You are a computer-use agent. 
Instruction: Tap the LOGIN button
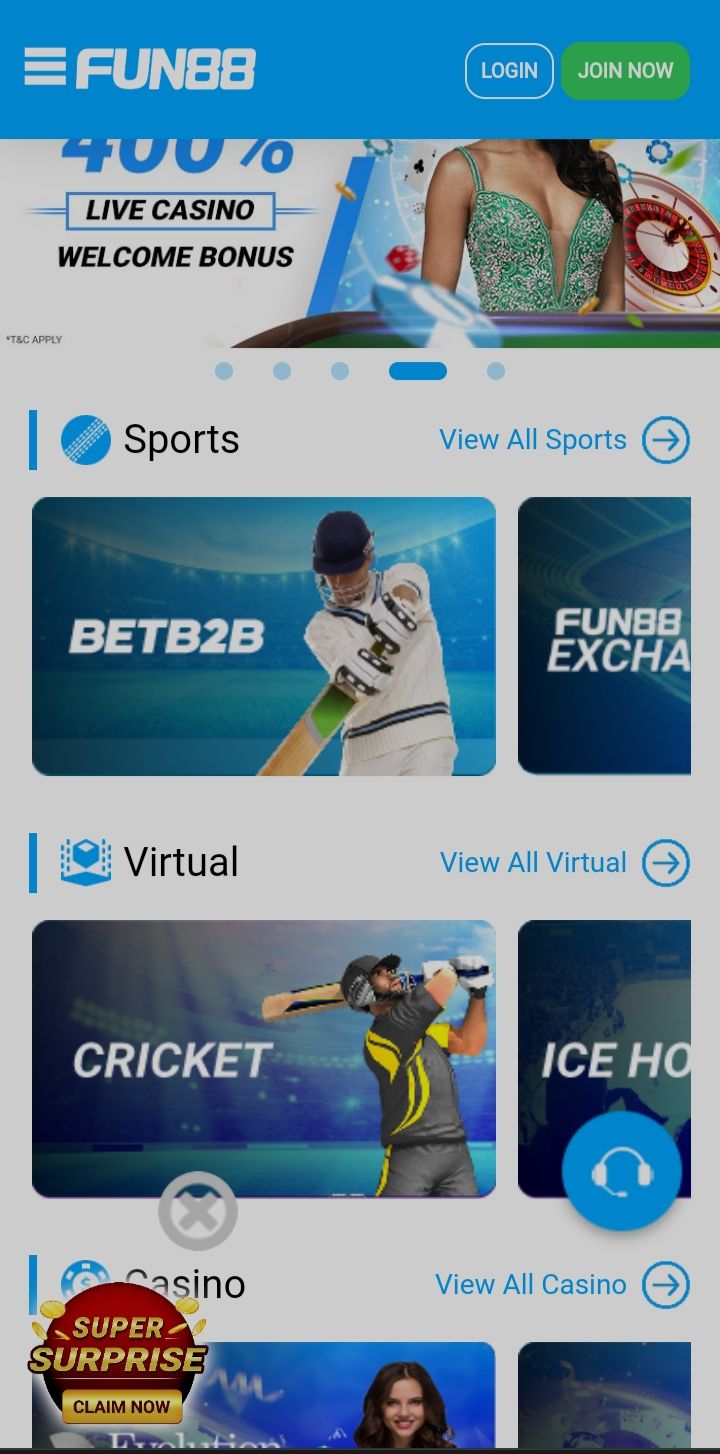point(509,71)
